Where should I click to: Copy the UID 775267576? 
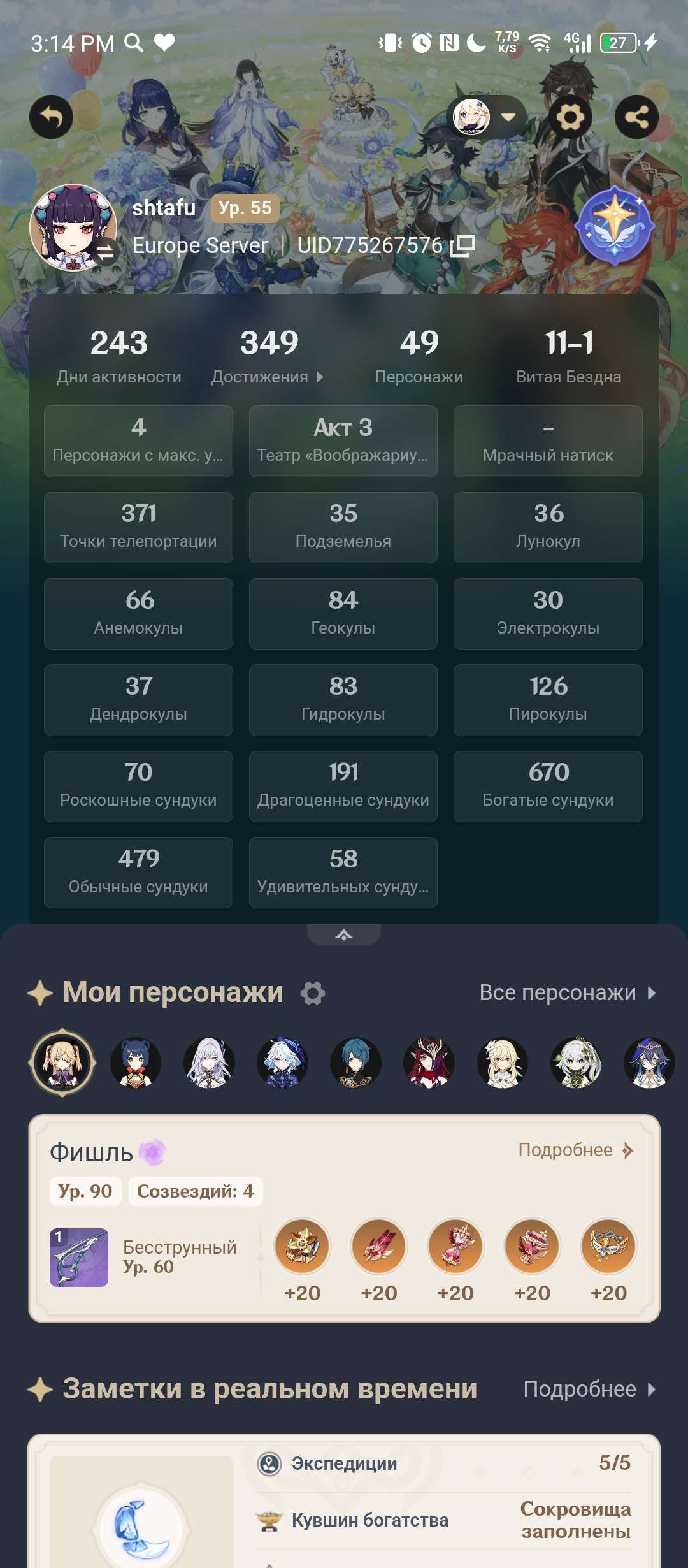click(x=462, y=245)
